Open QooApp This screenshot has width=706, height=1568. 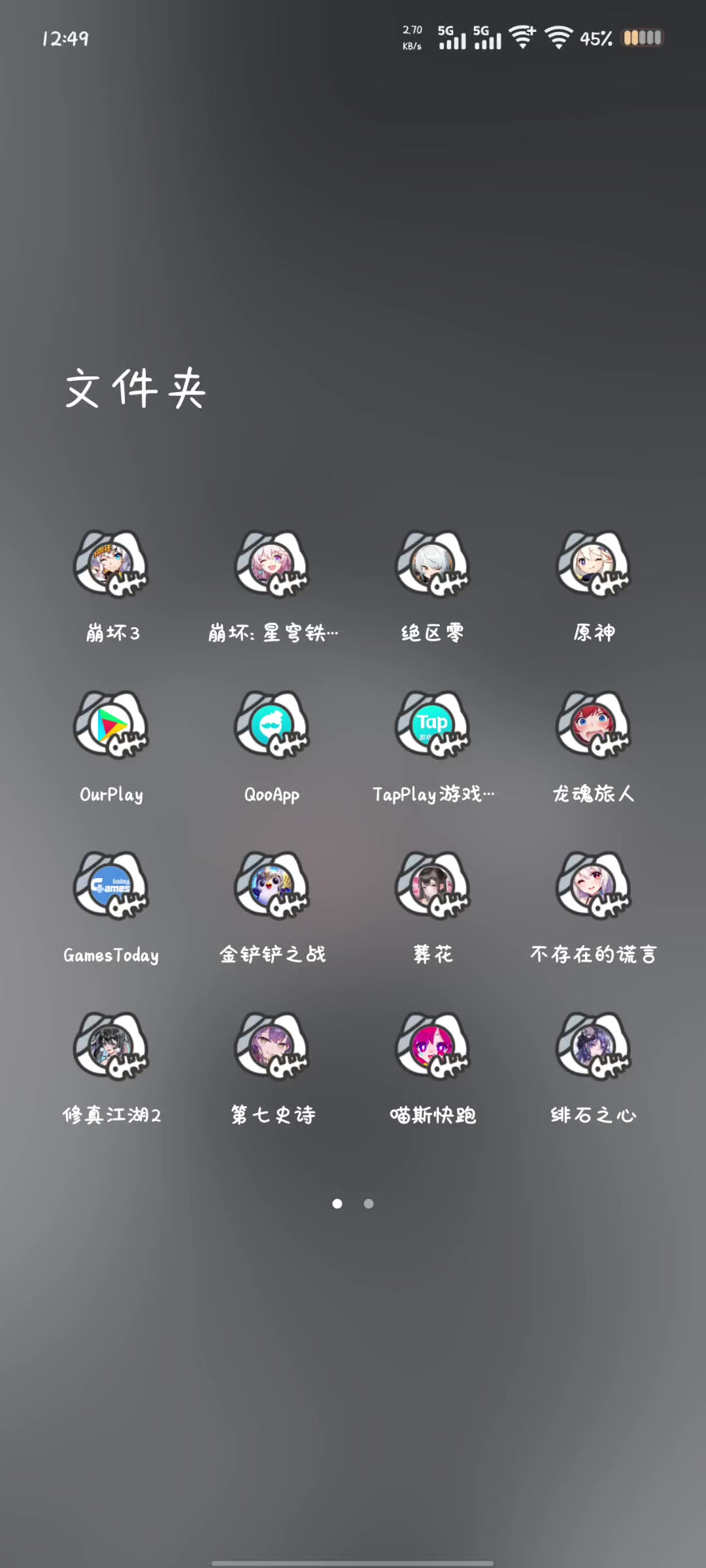pos(272,725)
